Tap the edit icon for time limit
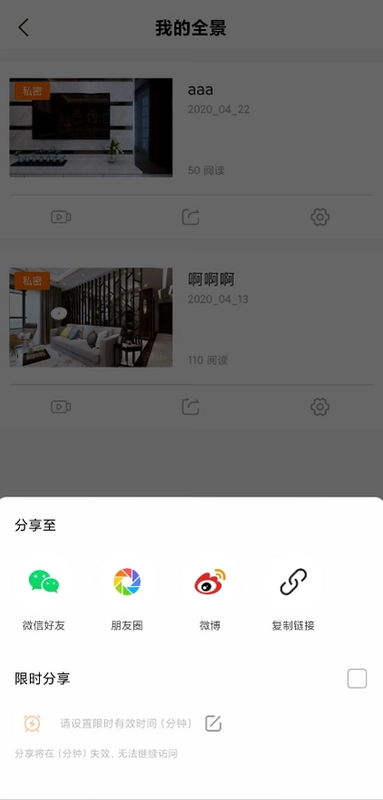This screenshot has height=800, width=383. point(213,723)
